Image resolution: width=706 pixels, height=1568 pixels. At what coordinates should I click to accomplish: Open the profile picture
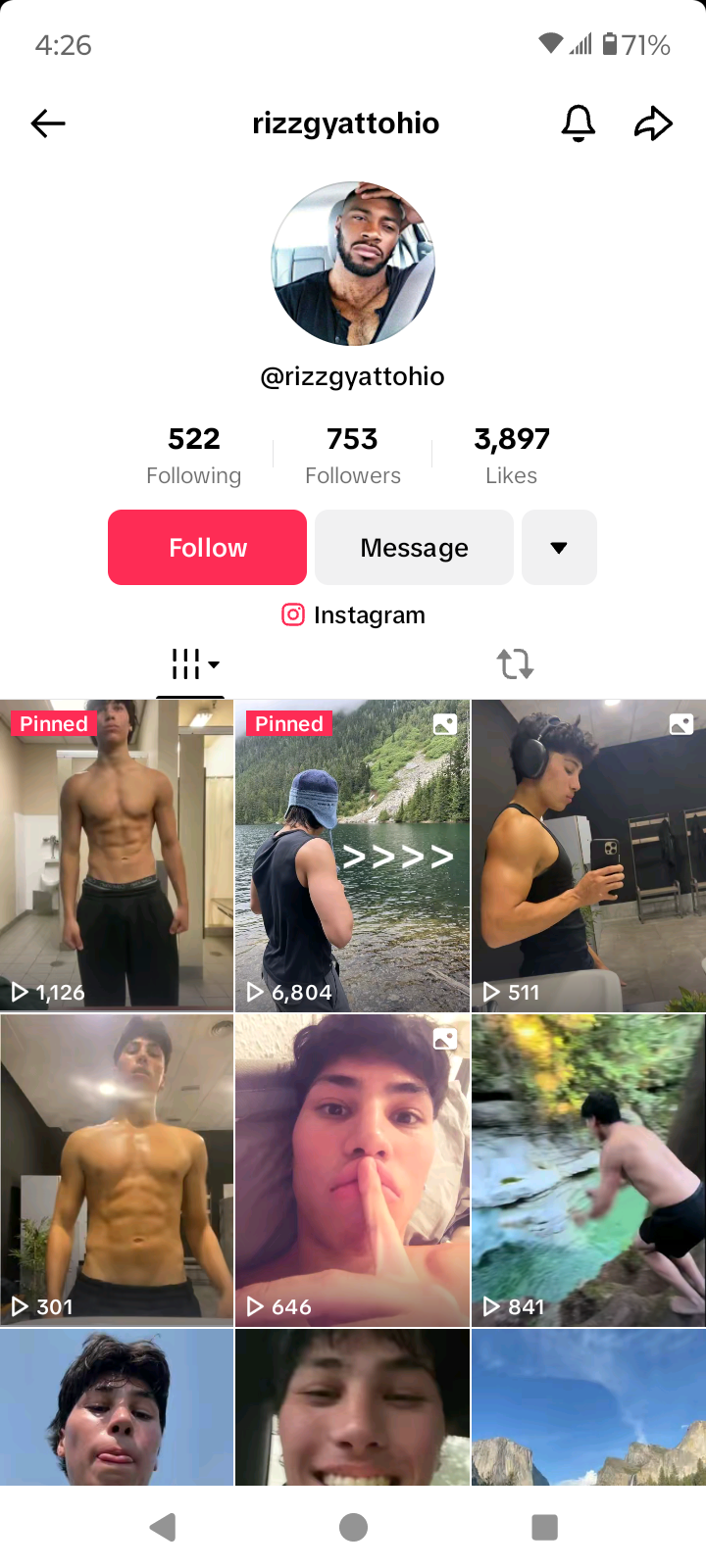click(353, 264)
